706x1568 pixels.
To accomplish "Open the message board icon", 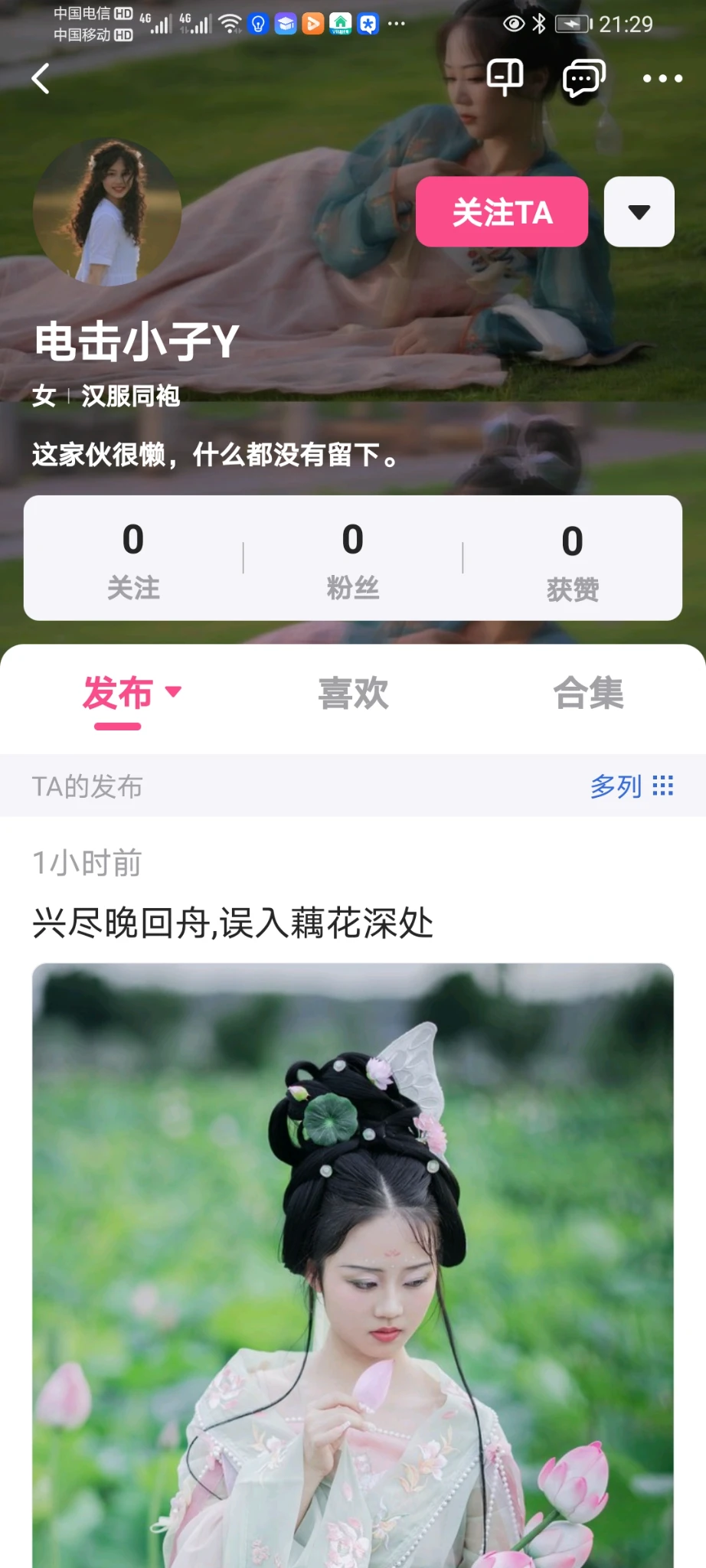I will [x=505, y=77].
